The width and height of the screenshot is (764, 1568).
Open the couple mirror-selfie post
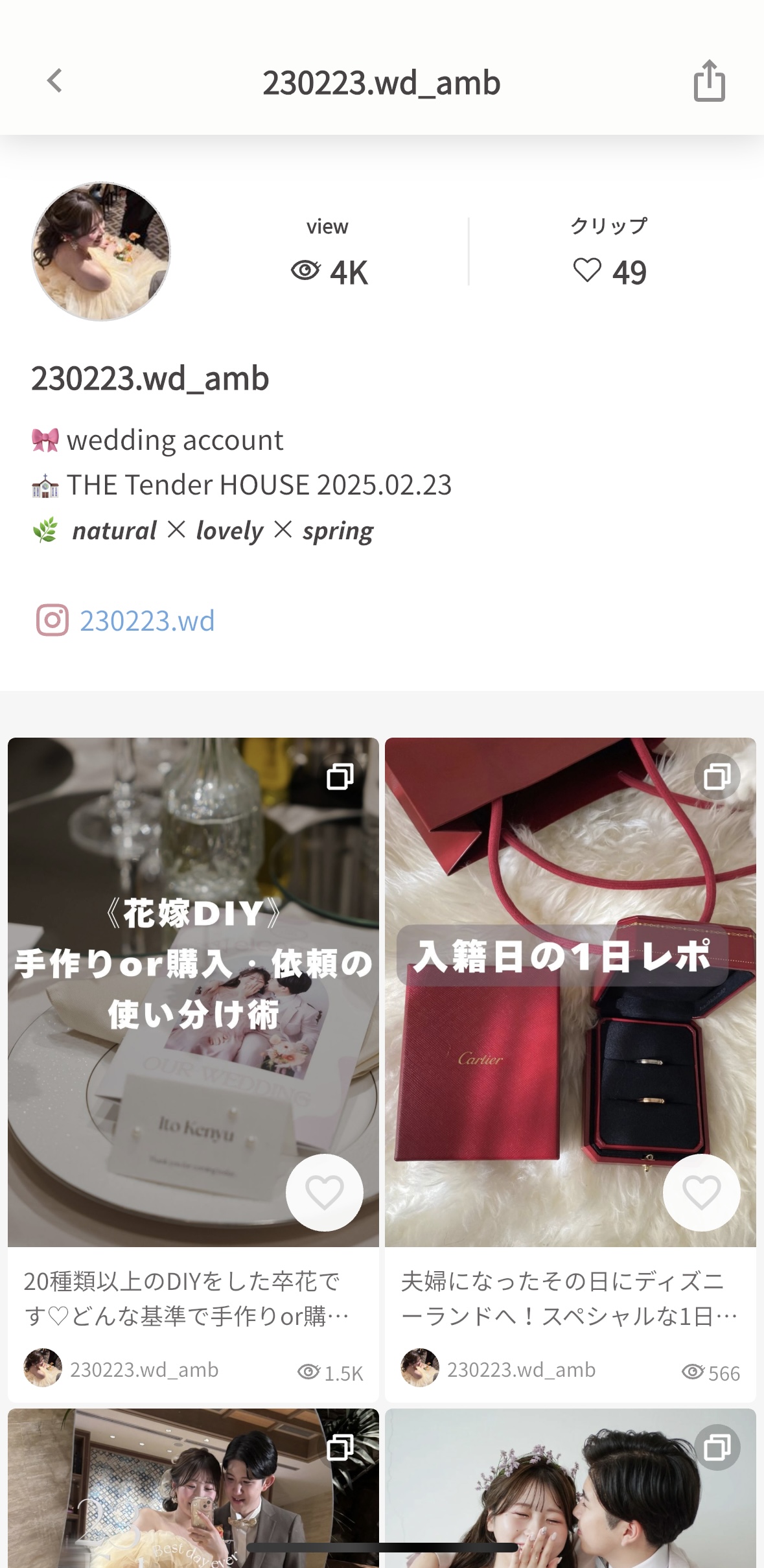193,1491
